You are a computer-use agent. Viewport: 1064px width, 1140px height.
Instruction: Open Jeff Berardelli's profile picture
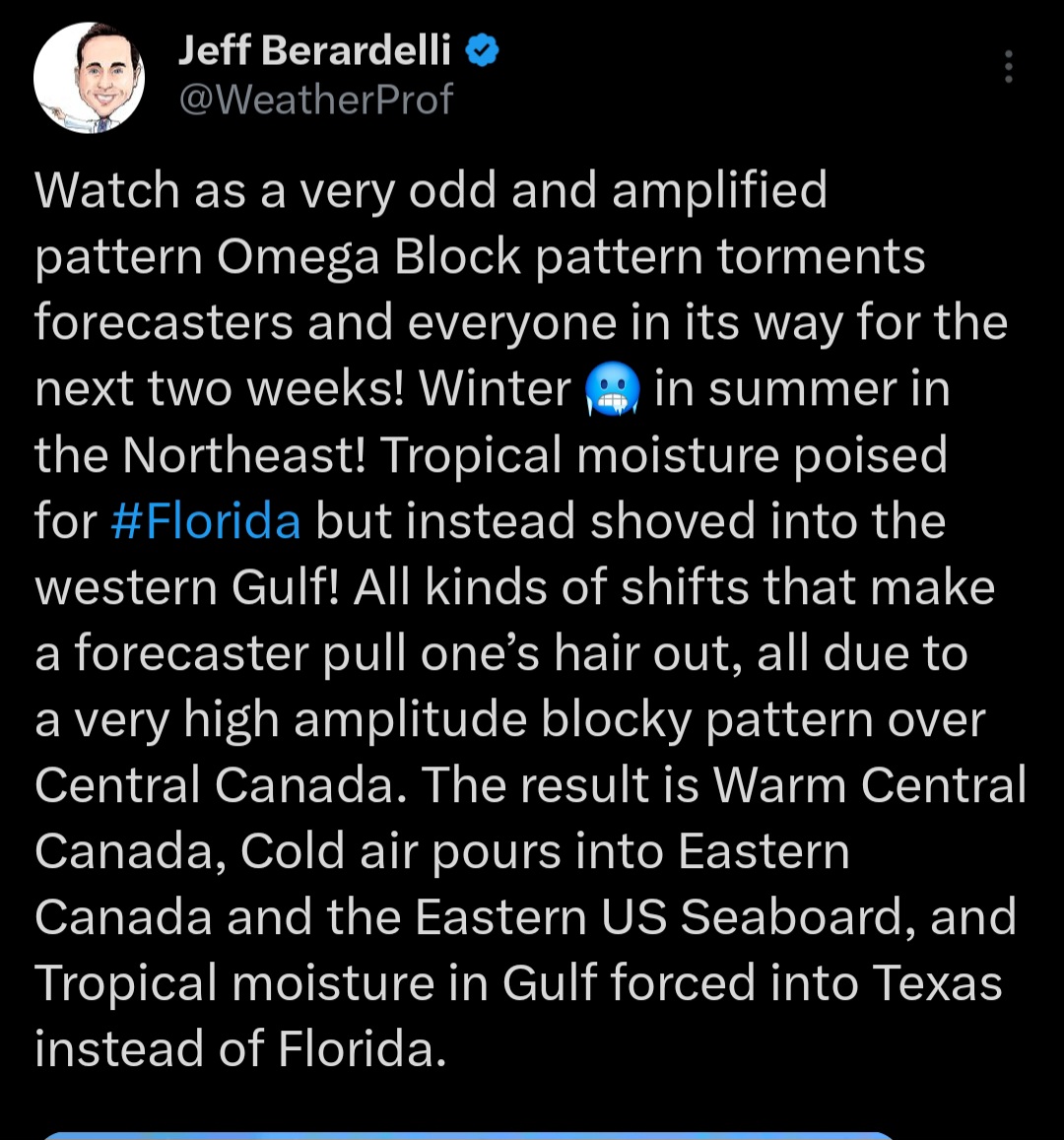[89, 77]
